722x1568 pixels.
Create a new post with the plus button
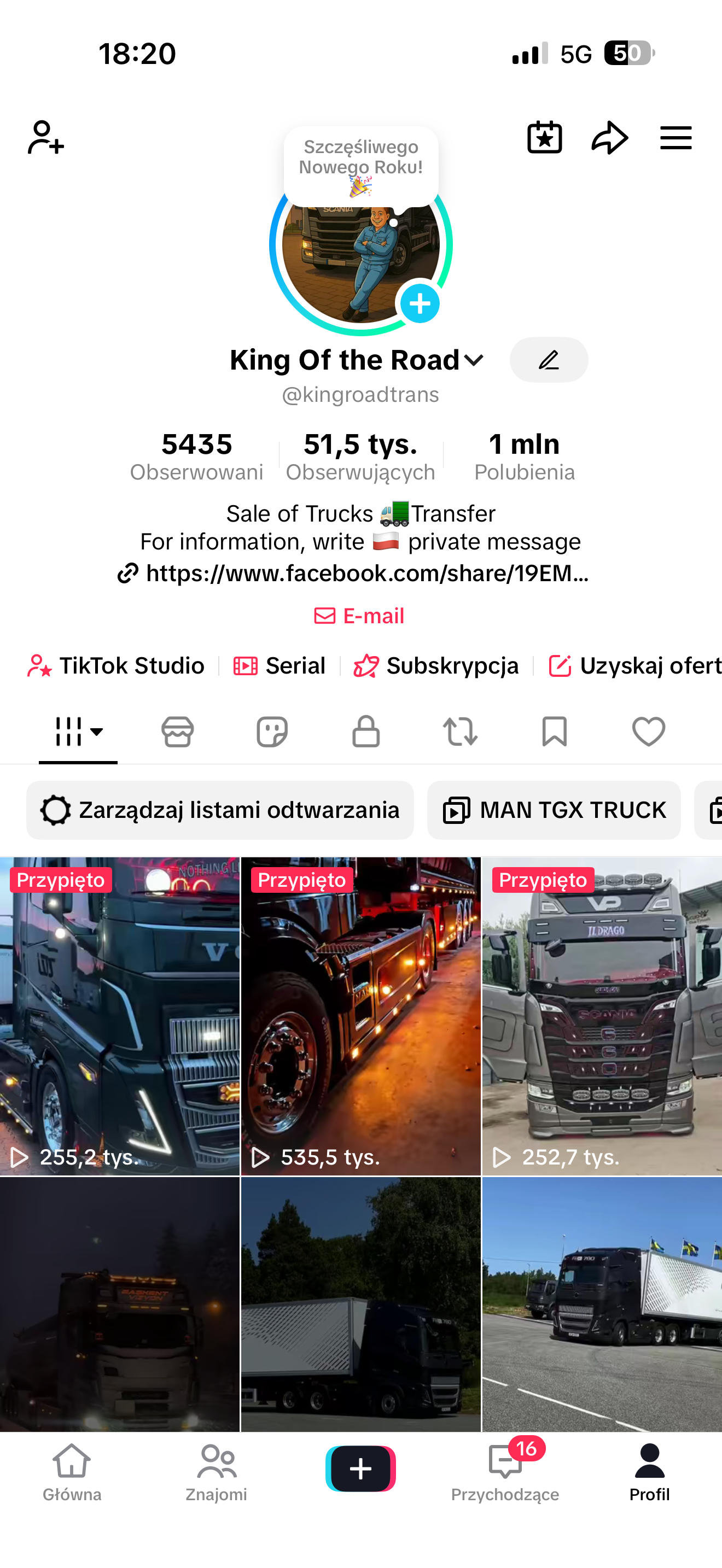point(361,1468)
